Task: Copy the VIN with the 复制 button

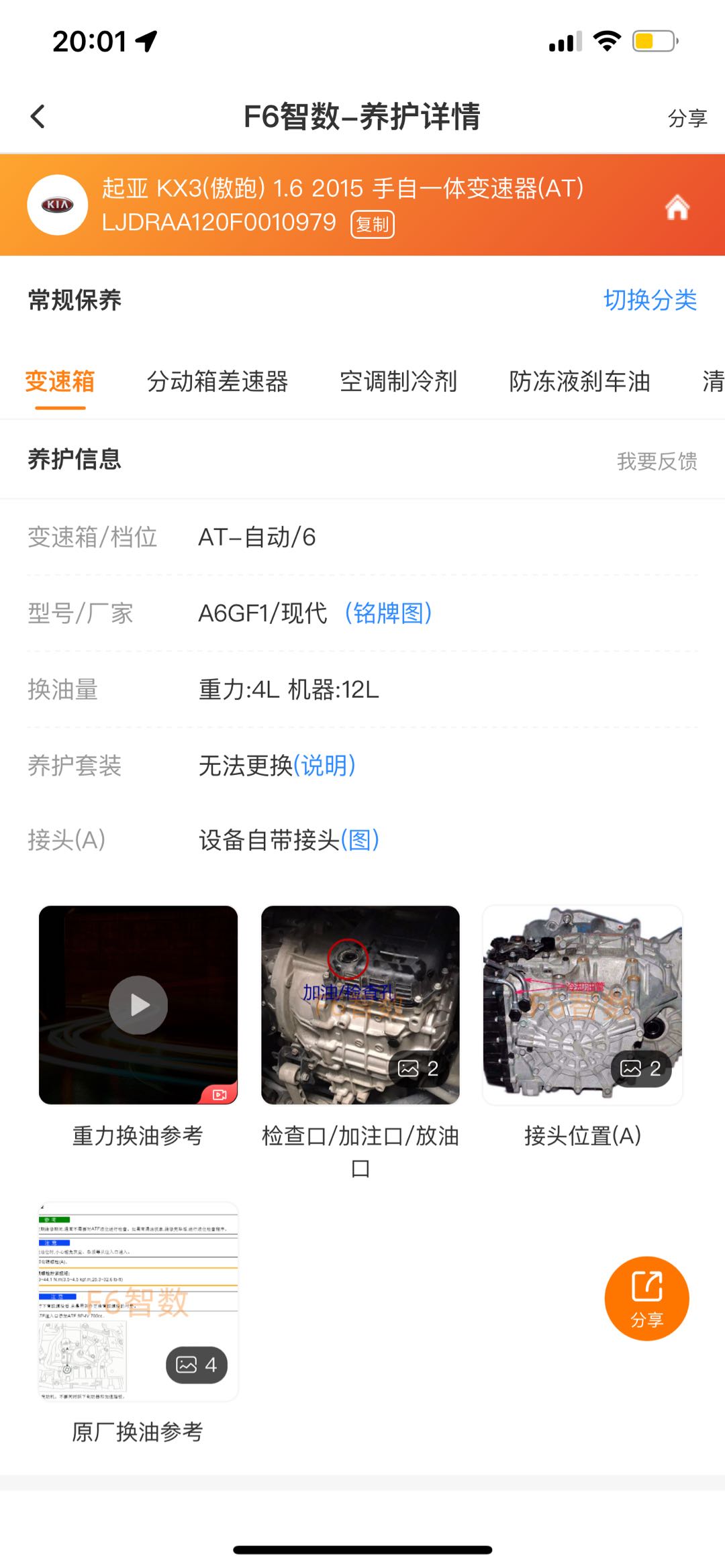Action: [x=372, y=224]
